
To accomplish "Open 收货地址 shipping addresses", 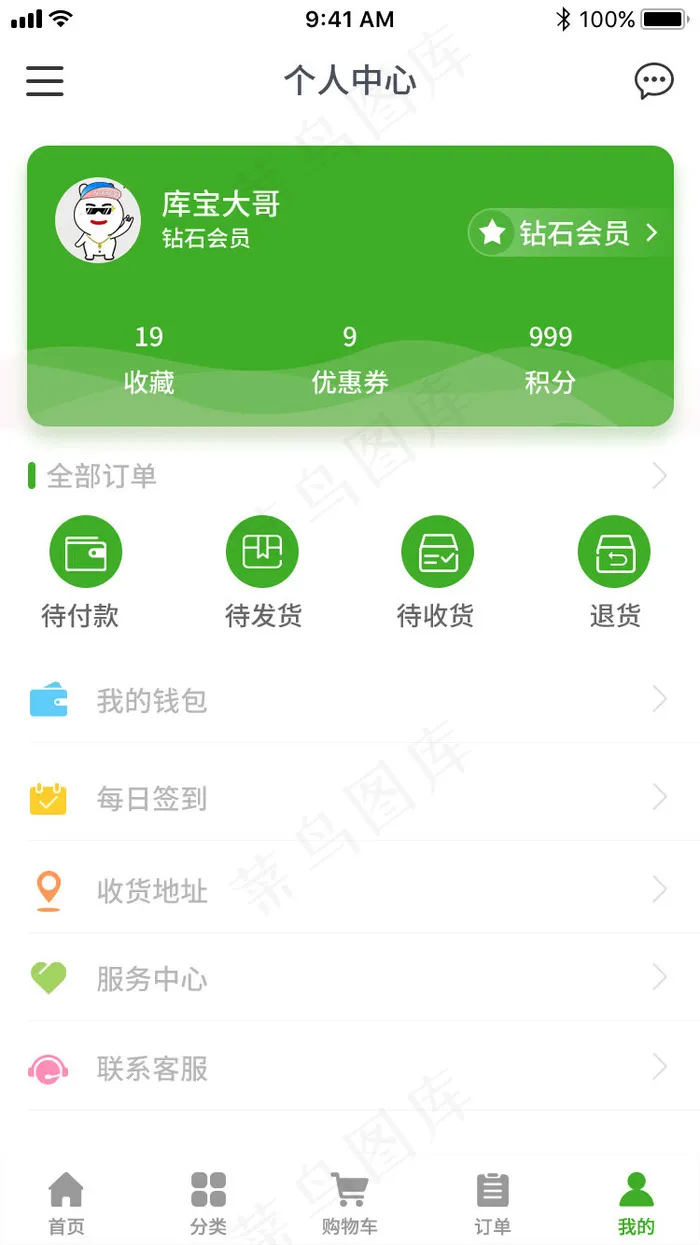I will (350, 890).
